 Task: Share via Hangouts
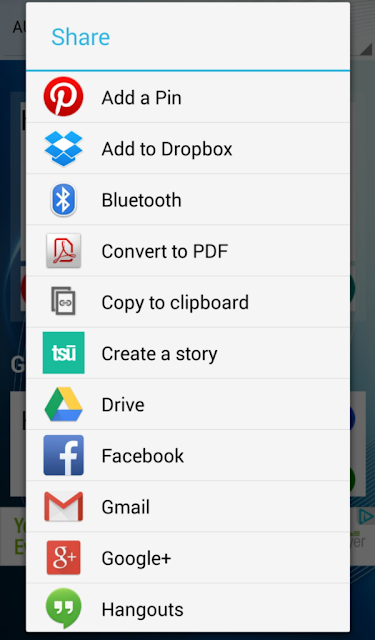coord(188,608)
